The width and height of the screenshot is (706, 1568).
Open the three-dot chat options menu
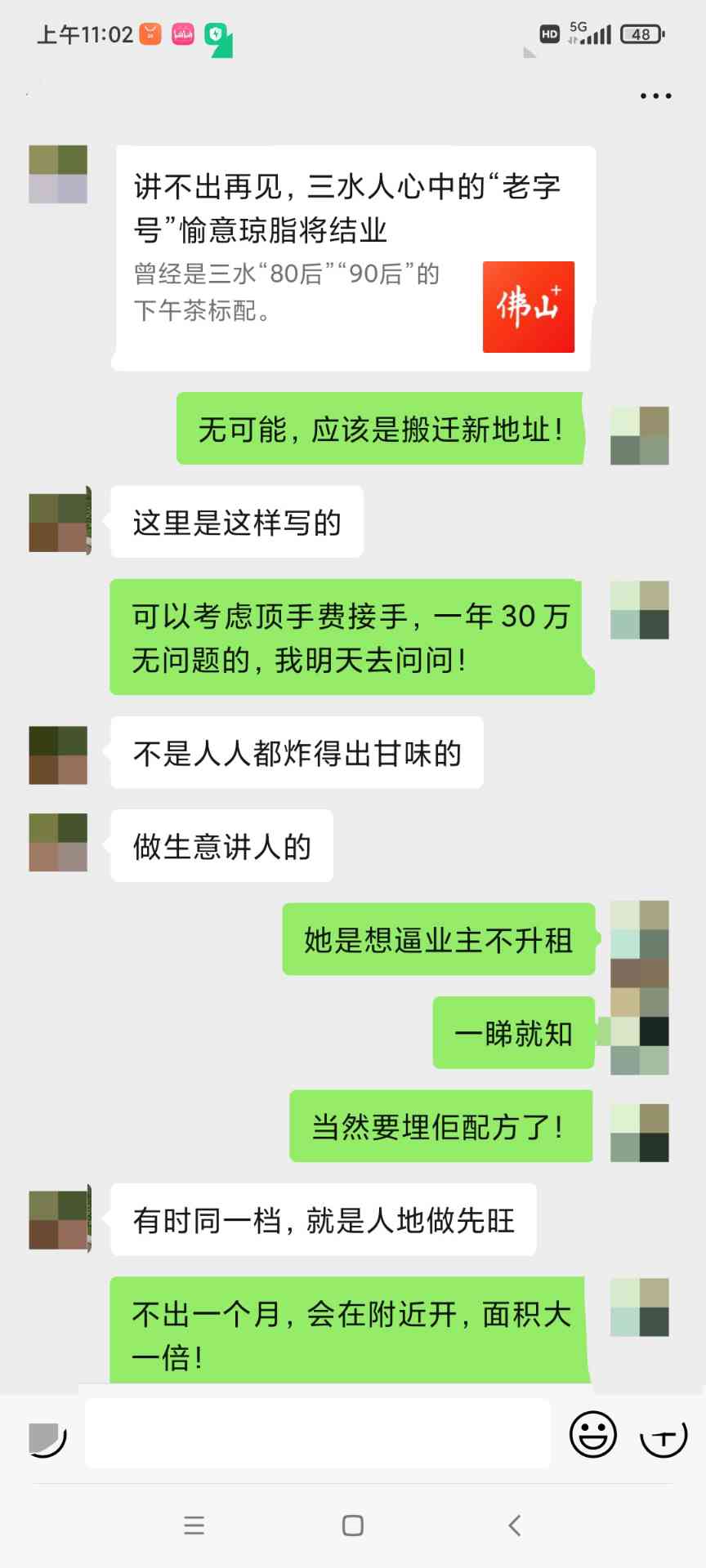point(655,96)
